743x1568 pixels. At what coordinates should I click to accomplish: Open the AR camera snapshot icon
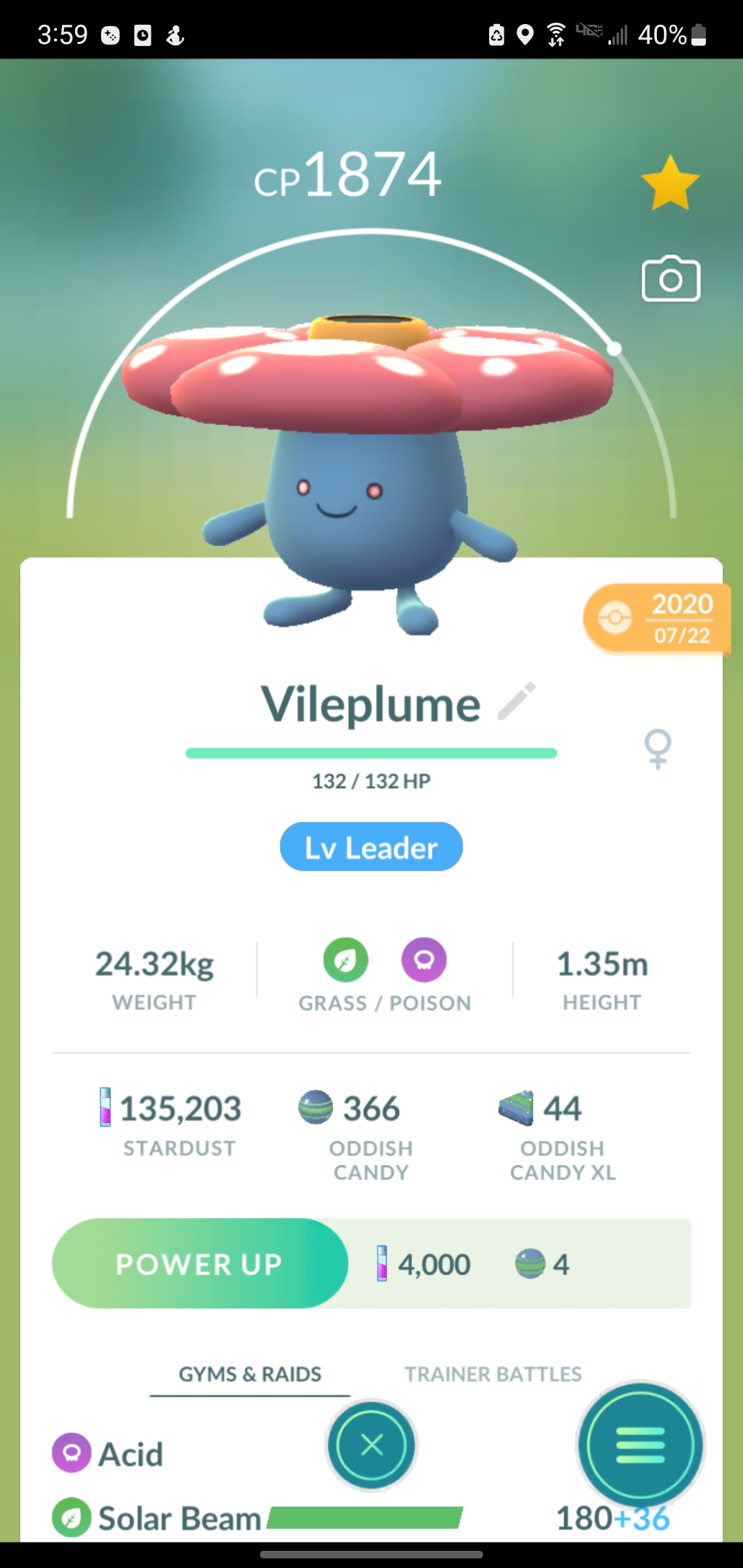tap(671, 279)
